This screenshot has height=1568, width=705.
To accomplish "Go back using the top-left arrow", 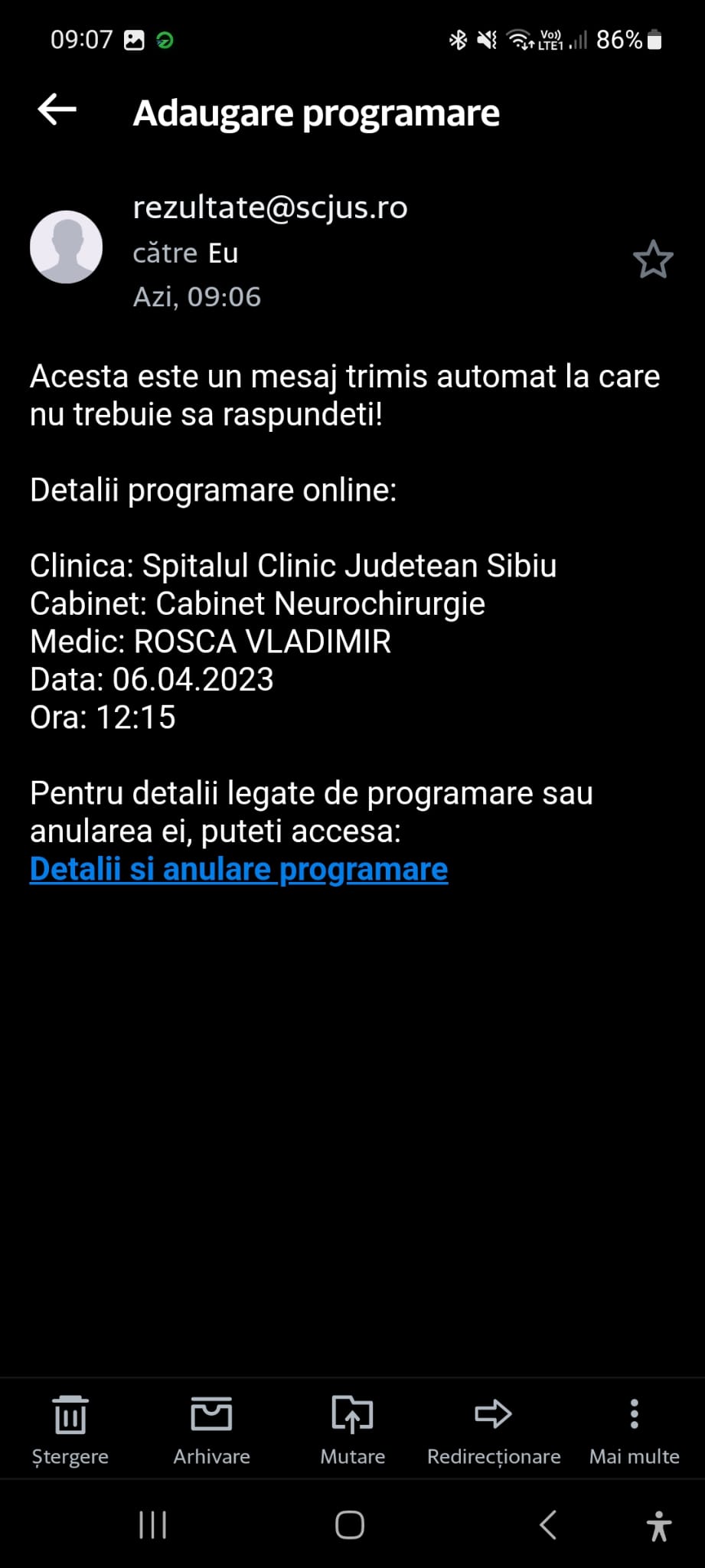I will [x=57, y=109].
